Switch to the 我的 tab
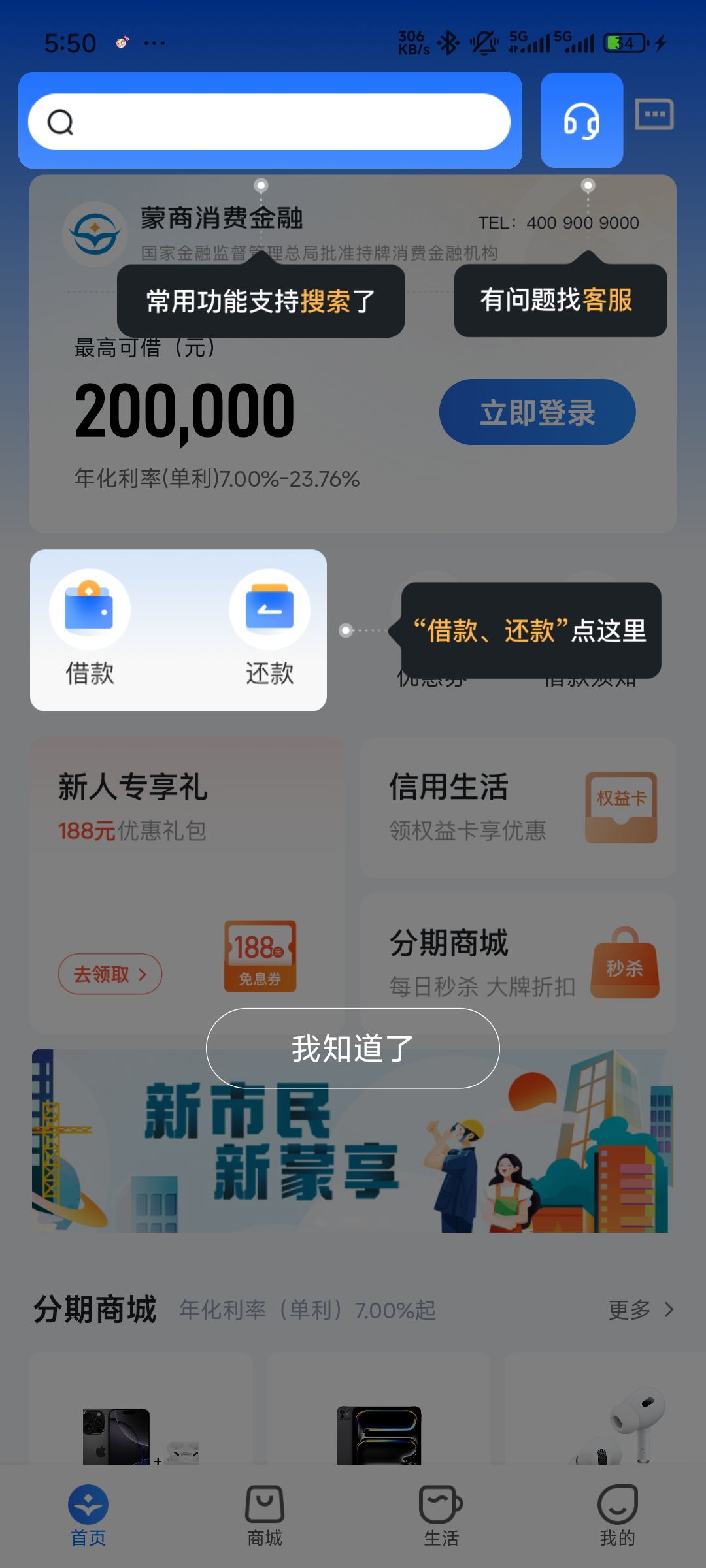This screenshot has height=1568, width=706. click(618, 1516)
